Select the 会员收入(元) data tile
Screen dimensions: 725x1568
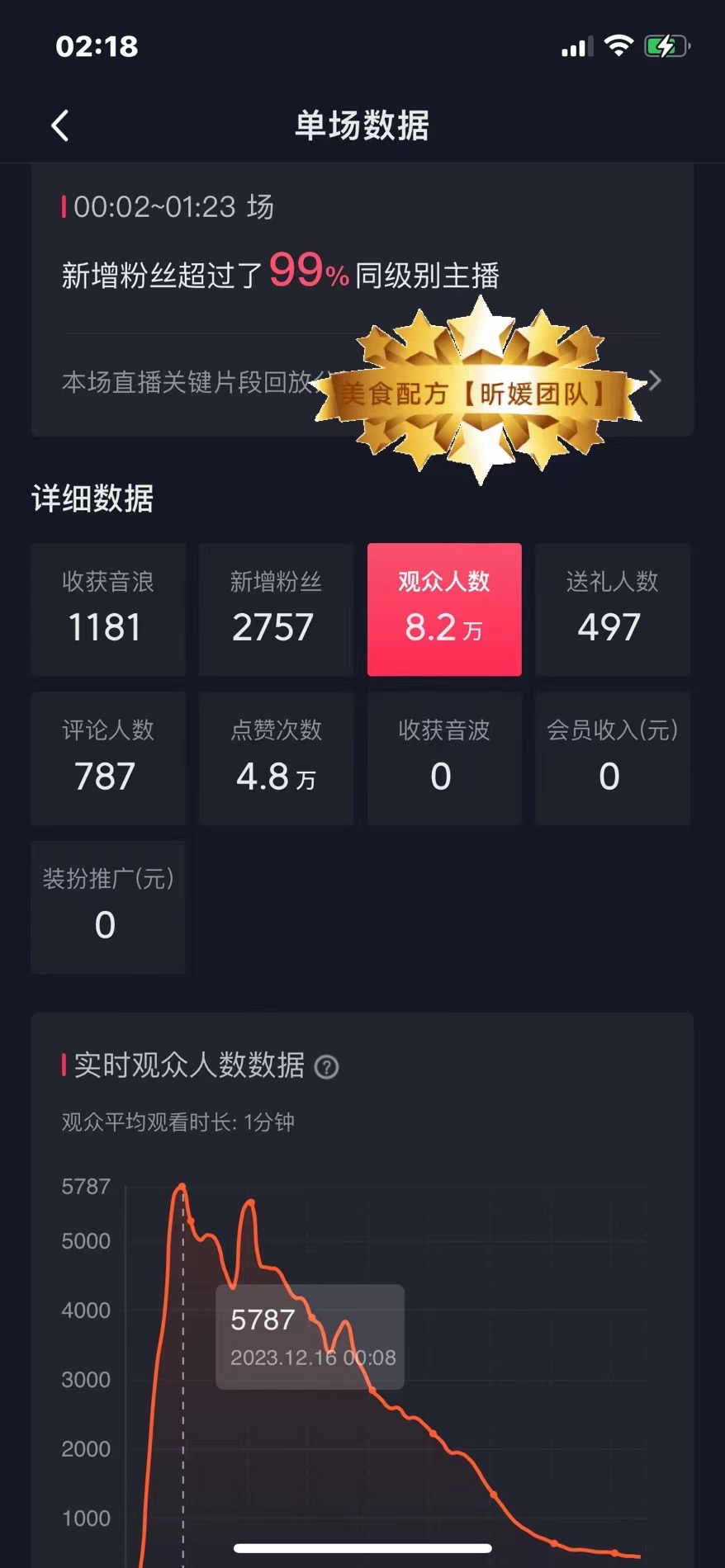point(612,758)
